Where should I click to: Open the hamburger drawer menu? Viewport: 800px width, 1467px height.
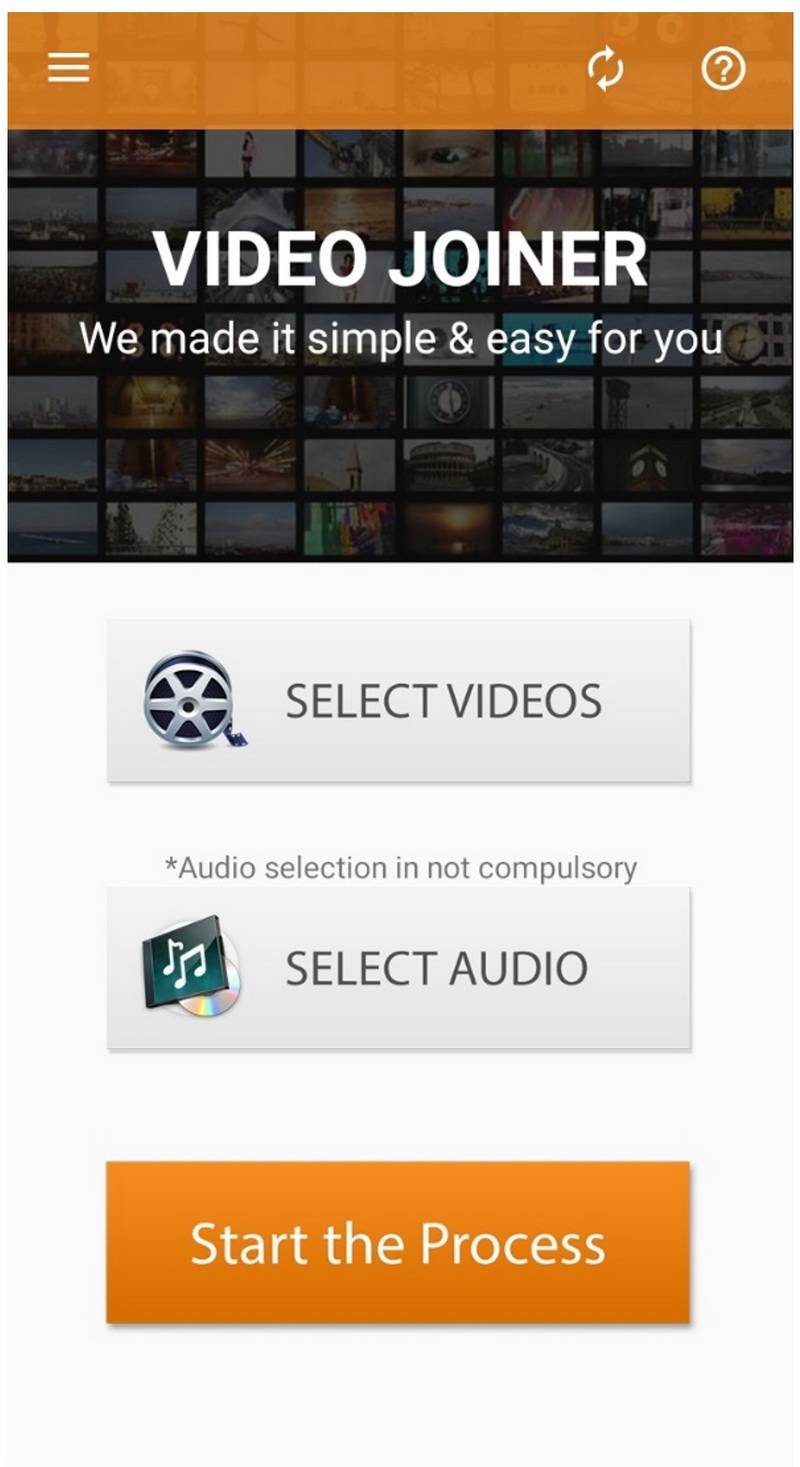pos(68,68)
